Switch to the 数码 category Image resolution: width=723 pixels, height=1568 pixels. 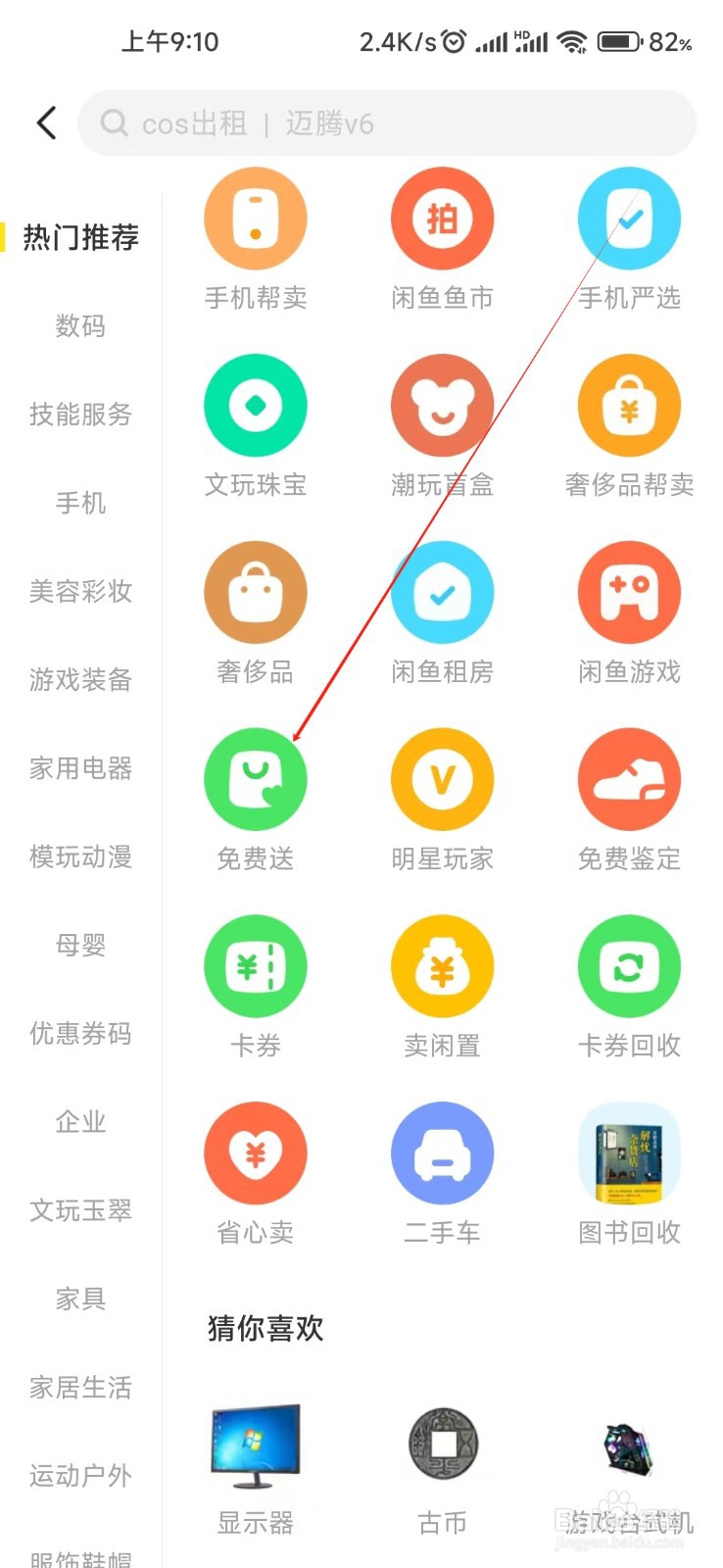tap(79, 326)
